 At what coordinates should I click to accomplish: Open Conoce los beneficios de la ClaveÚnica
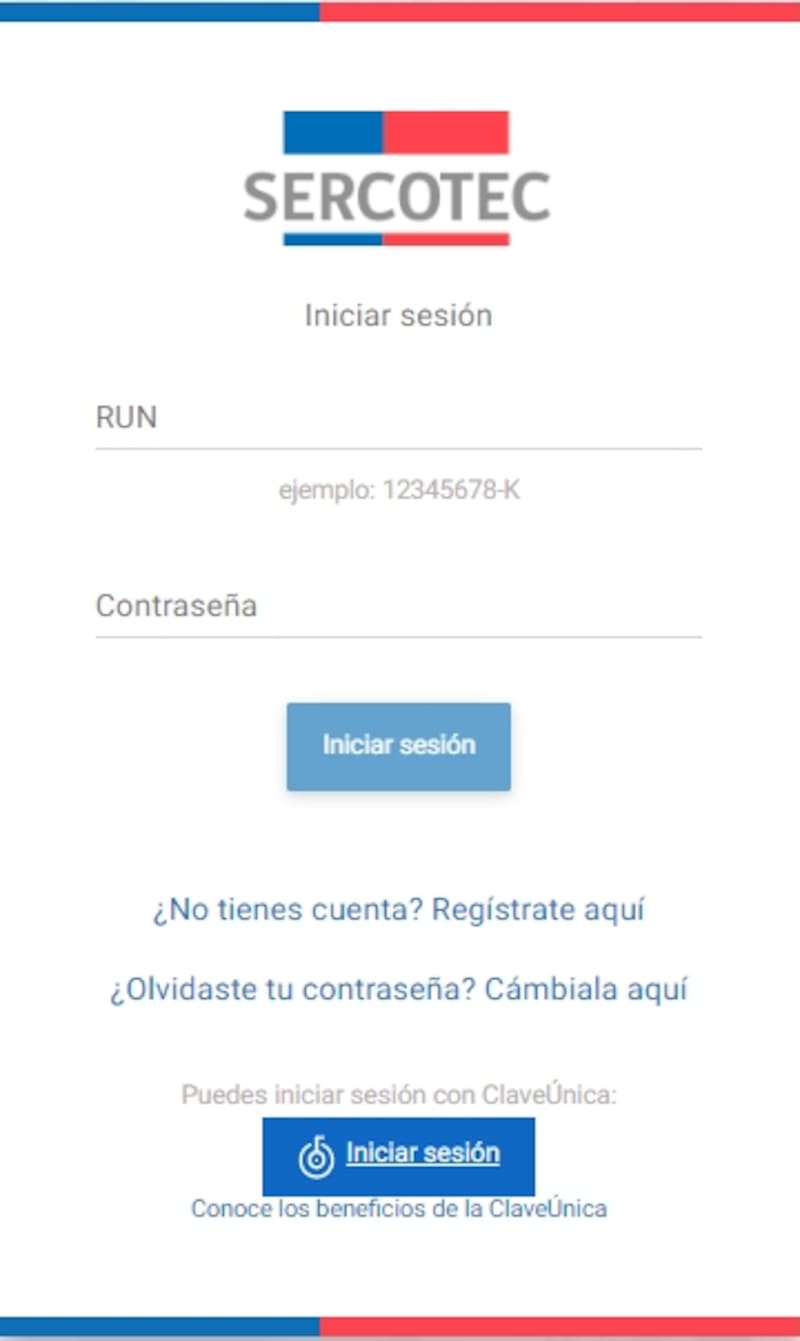pos(398,1208)
